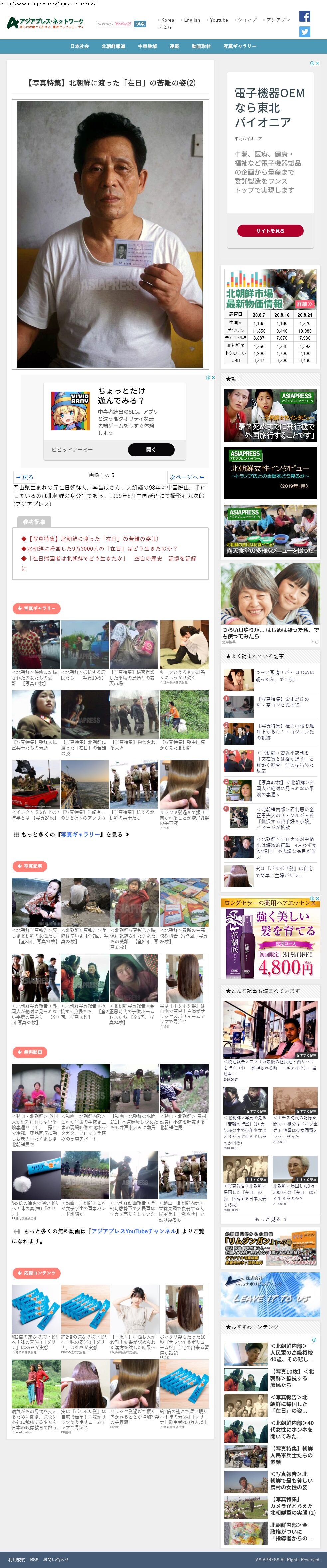
Task: Open the Youtube link in header
Action: 218,20
